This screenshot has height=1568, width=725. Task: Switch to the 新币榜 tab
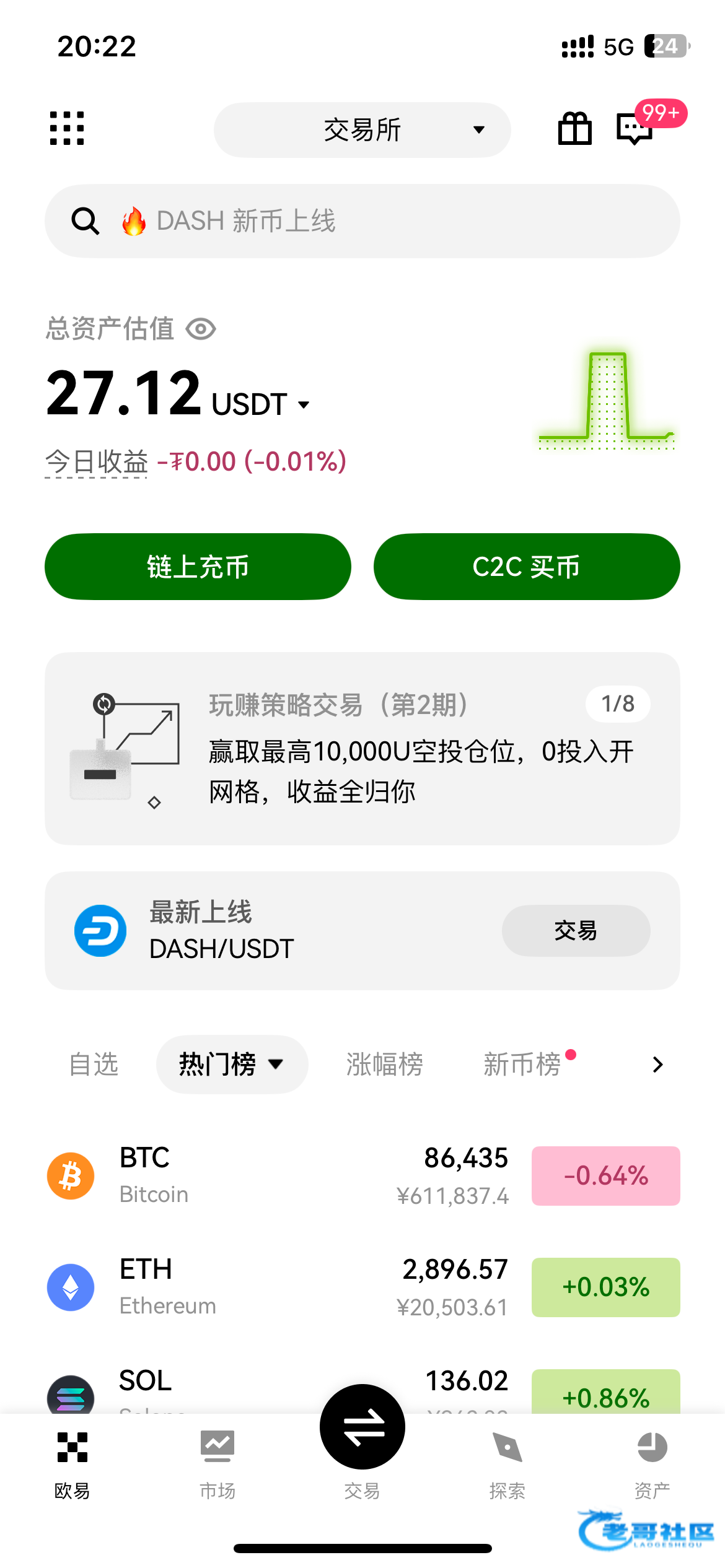pos(522,1065)
